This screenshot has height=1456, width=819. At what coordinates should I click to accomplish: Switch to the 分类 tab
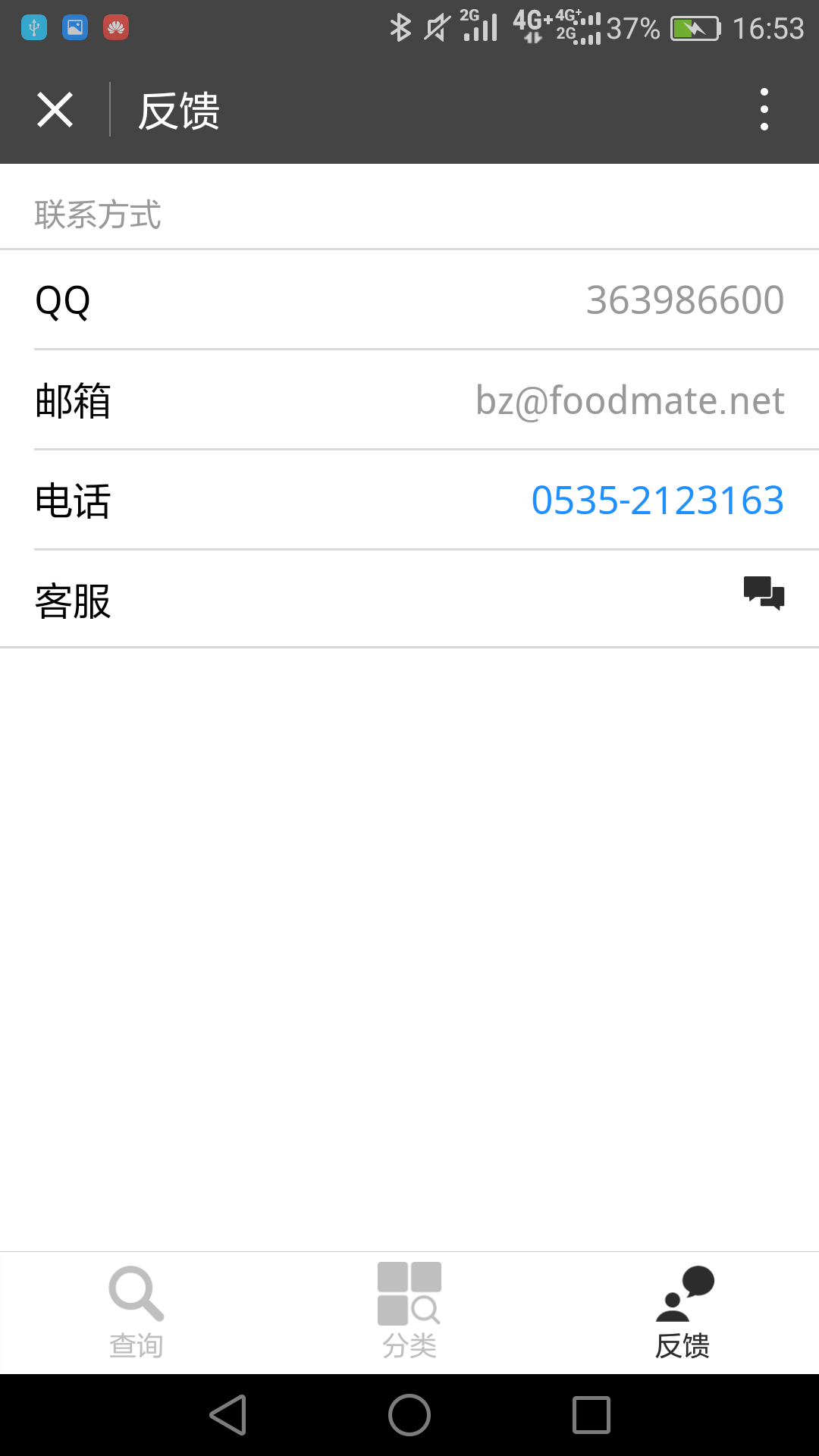(x=409, y=1313)
